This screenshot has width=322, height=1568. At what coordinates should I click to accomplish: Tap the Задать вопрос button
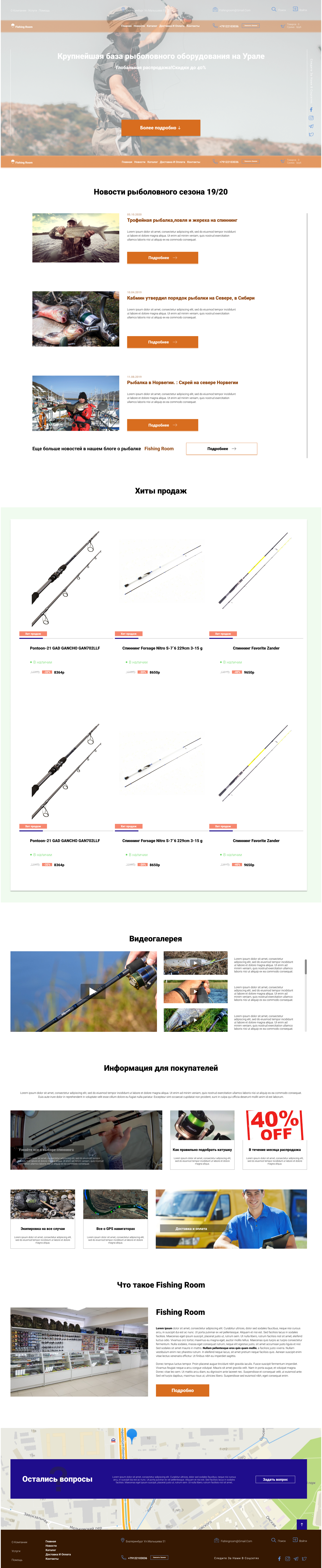tap(275, 1479)
